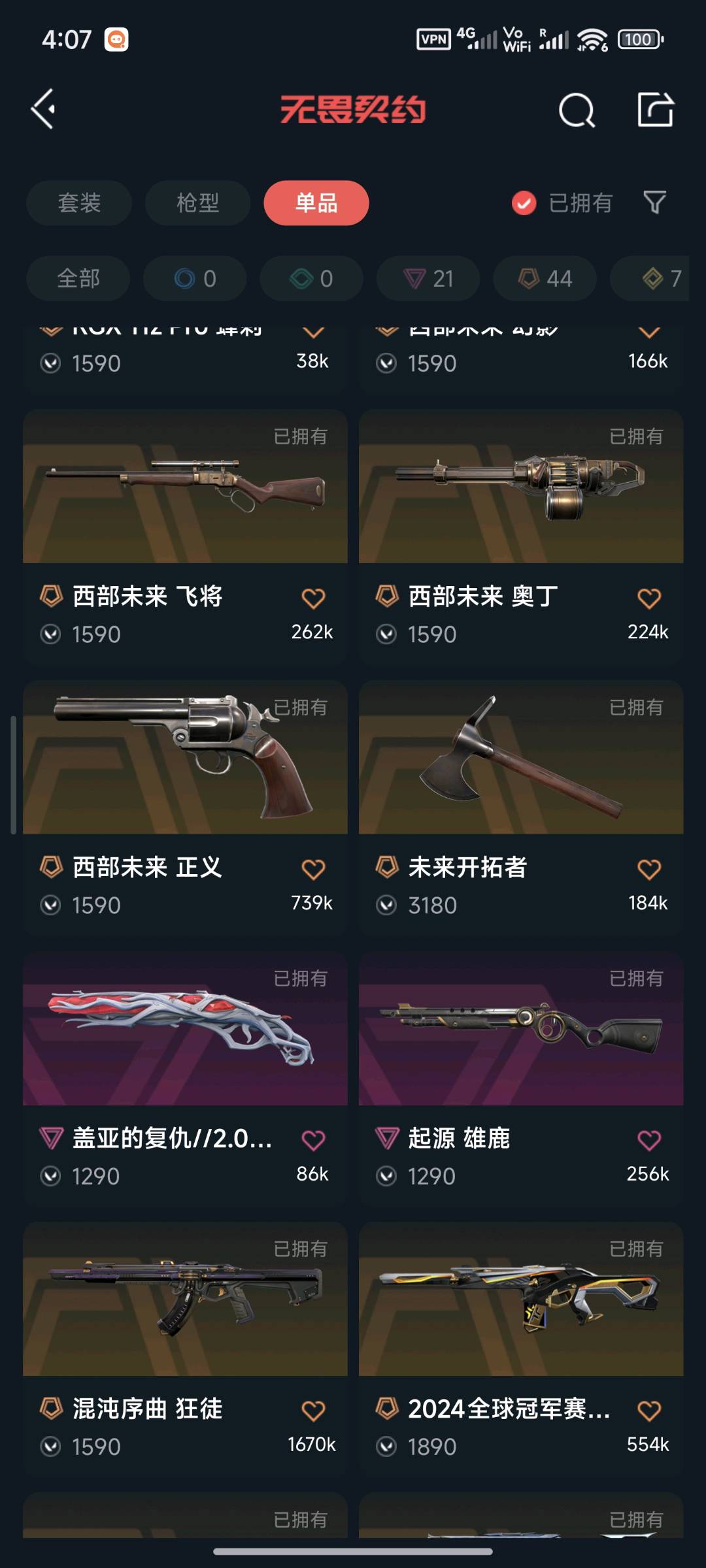
Task: Select the 单品 tab
Action: pyautogui.click(x=316, y=203)
